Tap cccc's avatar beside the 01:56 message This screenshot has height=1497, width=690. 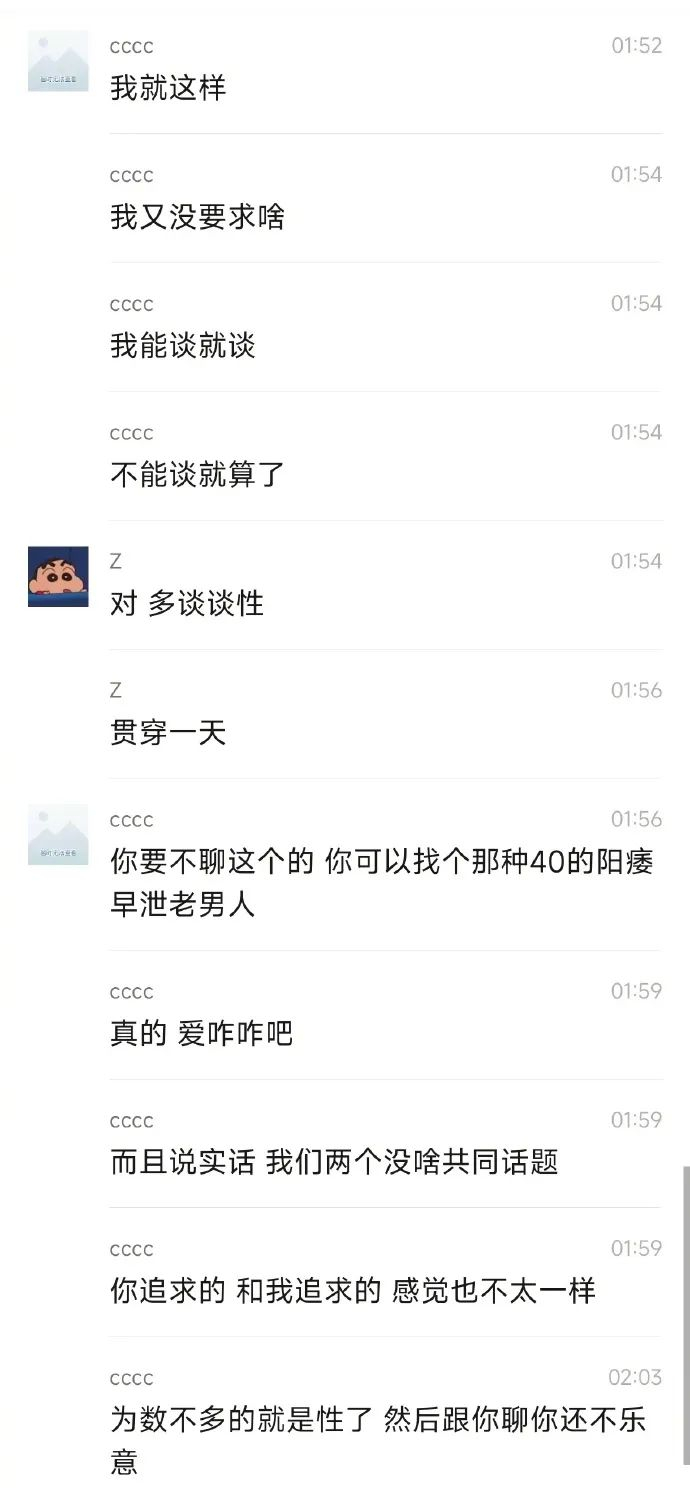tap(58, 835)
